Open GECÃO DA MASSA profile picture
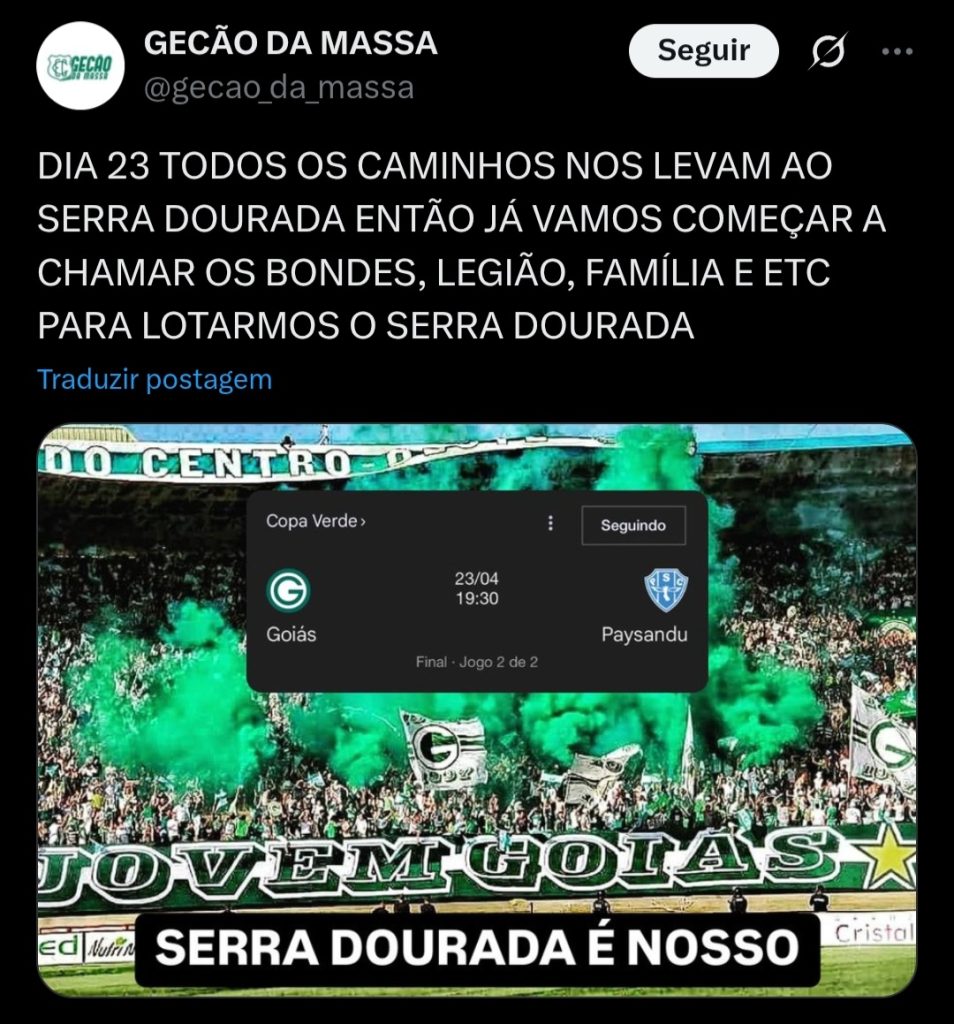The height and width of the screenshot is (1024, 954). tap(81, 67)
